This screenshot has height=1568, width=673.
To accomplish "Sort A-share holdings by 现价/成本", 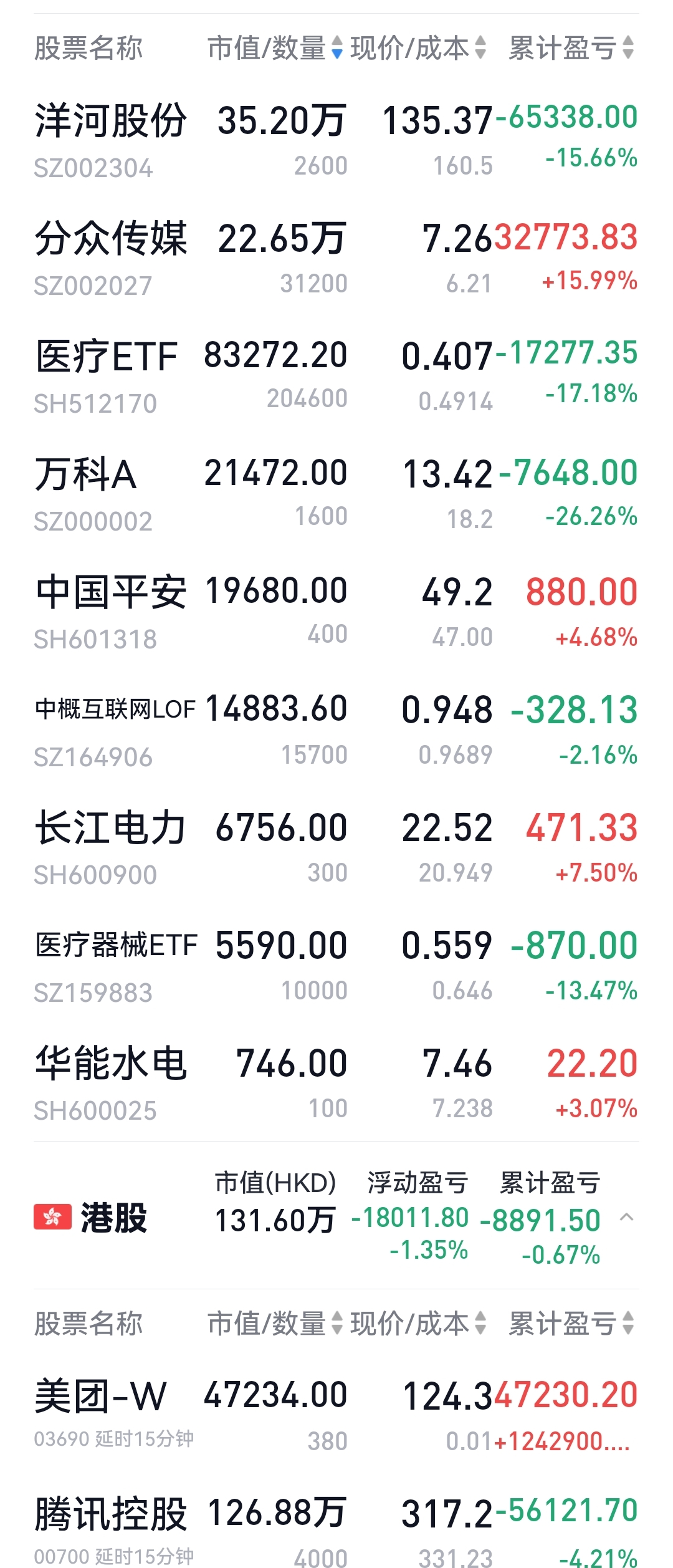I will pos(418,48).
